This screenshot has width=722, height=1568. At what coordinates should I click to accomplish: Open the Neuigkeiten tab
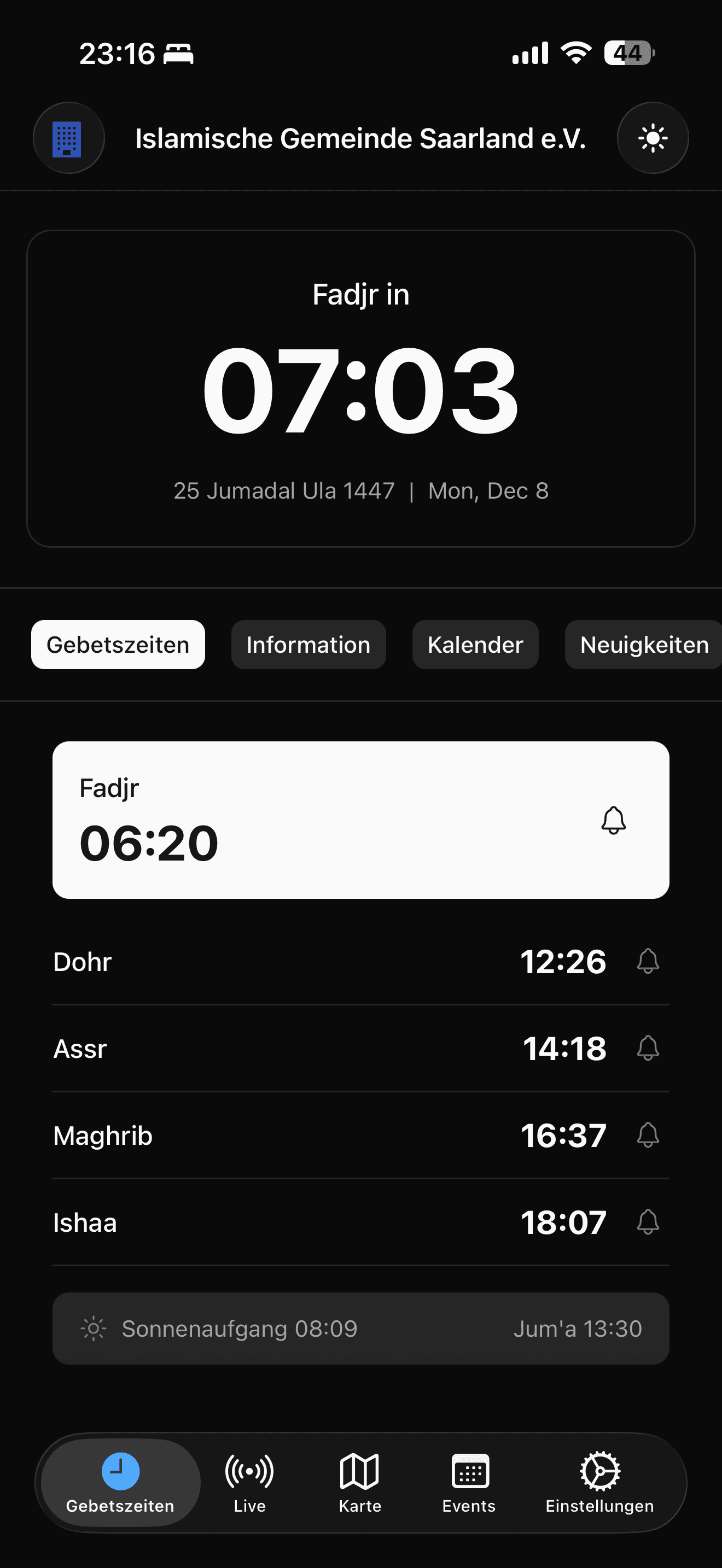643,645
